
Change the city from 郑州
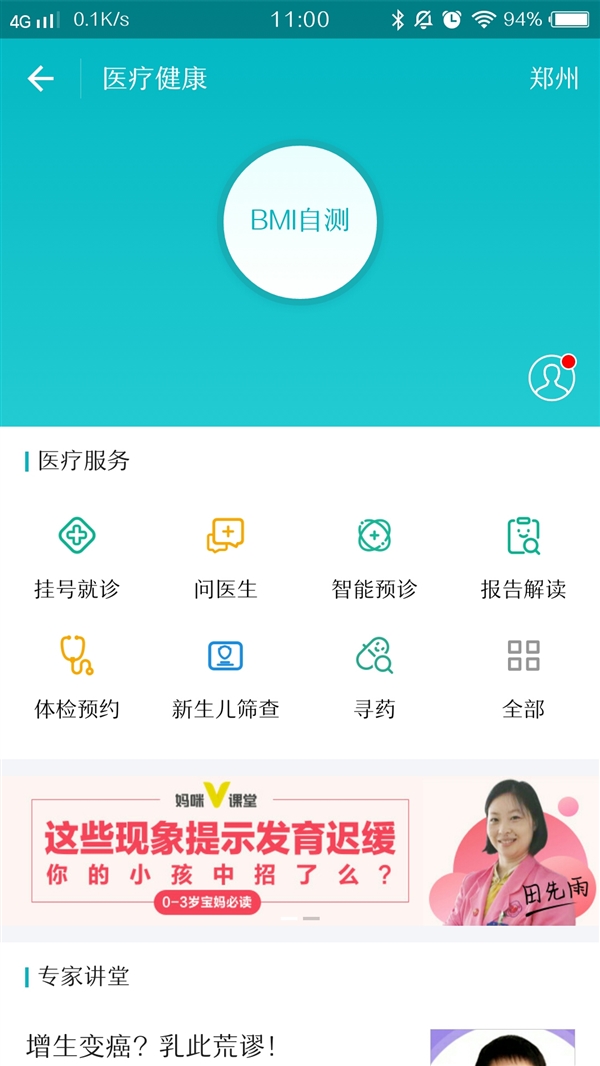click(554, 78)
